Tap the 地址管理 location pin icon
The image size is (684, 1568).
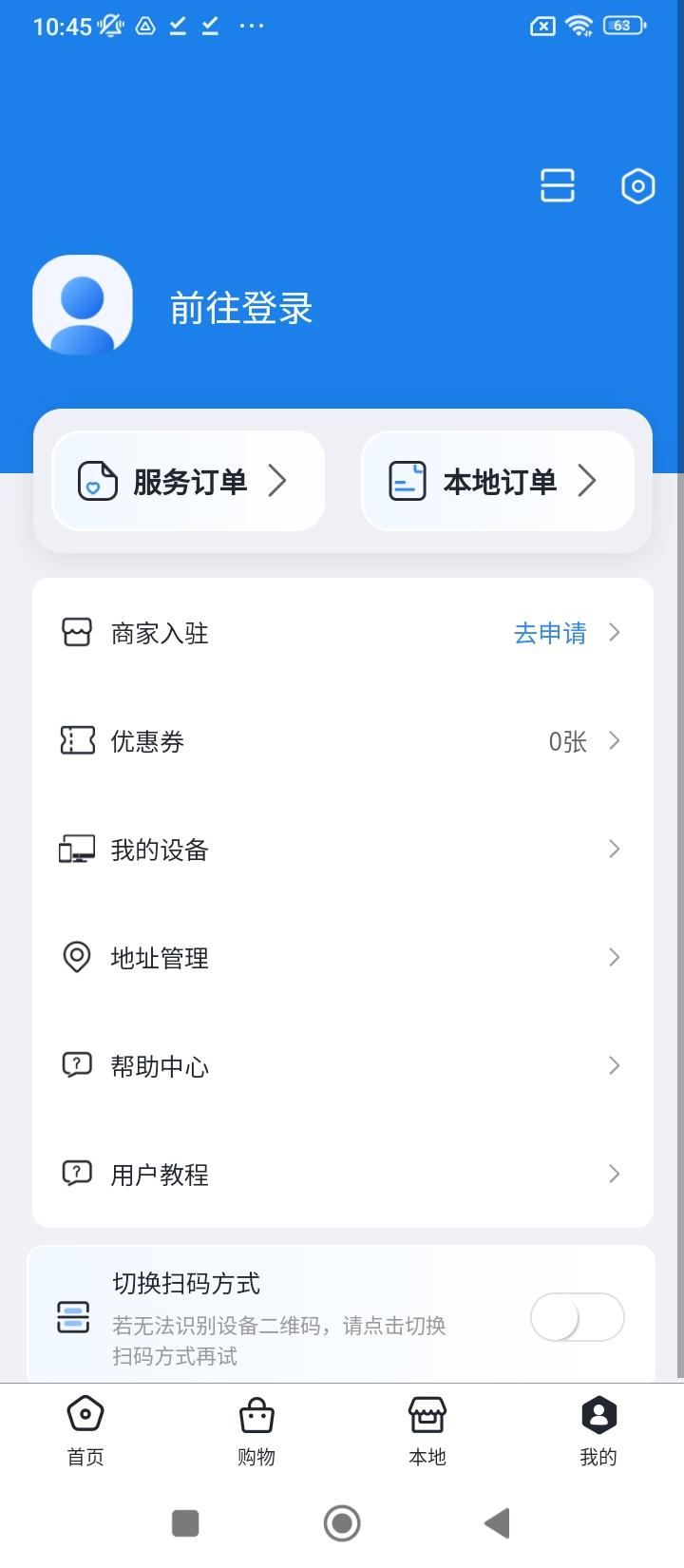(77, 957)
